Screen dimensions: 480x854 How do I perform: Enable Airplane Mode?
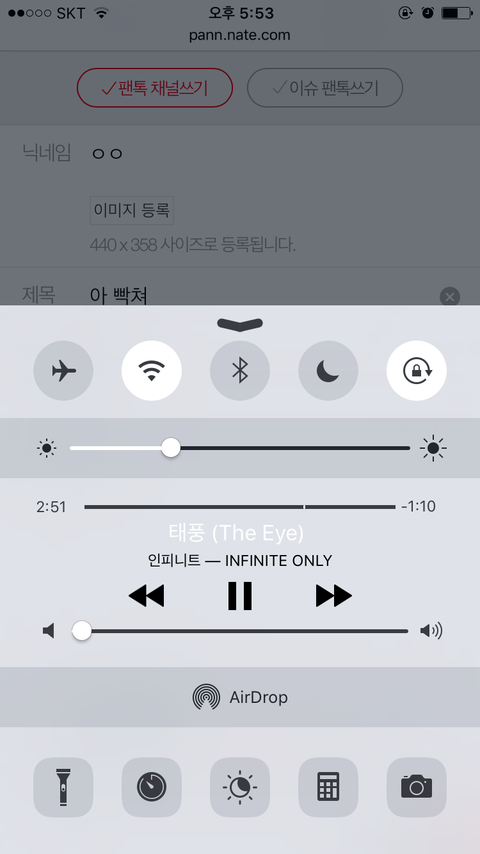click(63, 371)
